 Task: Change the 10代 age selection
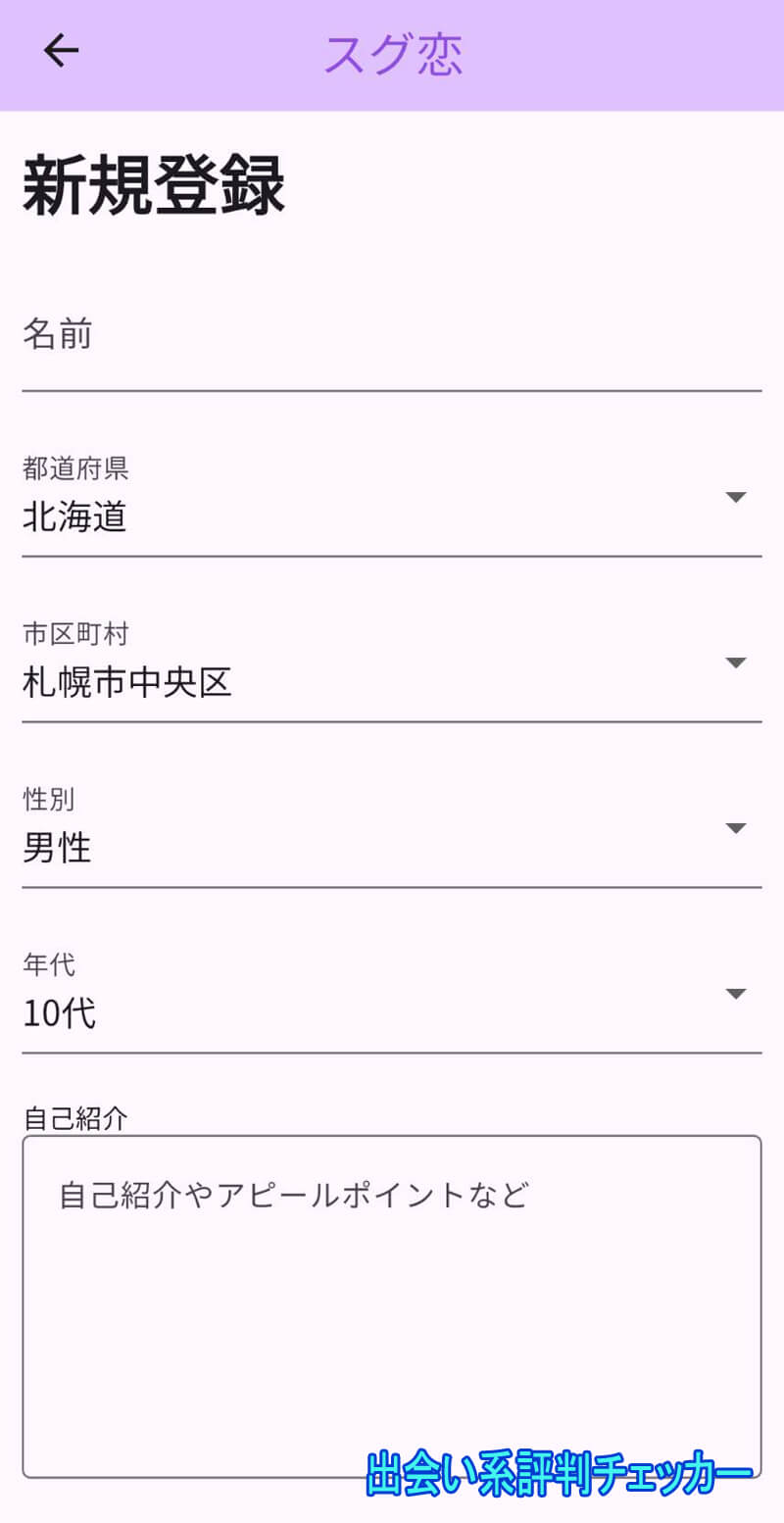[x=59, y=1014]
